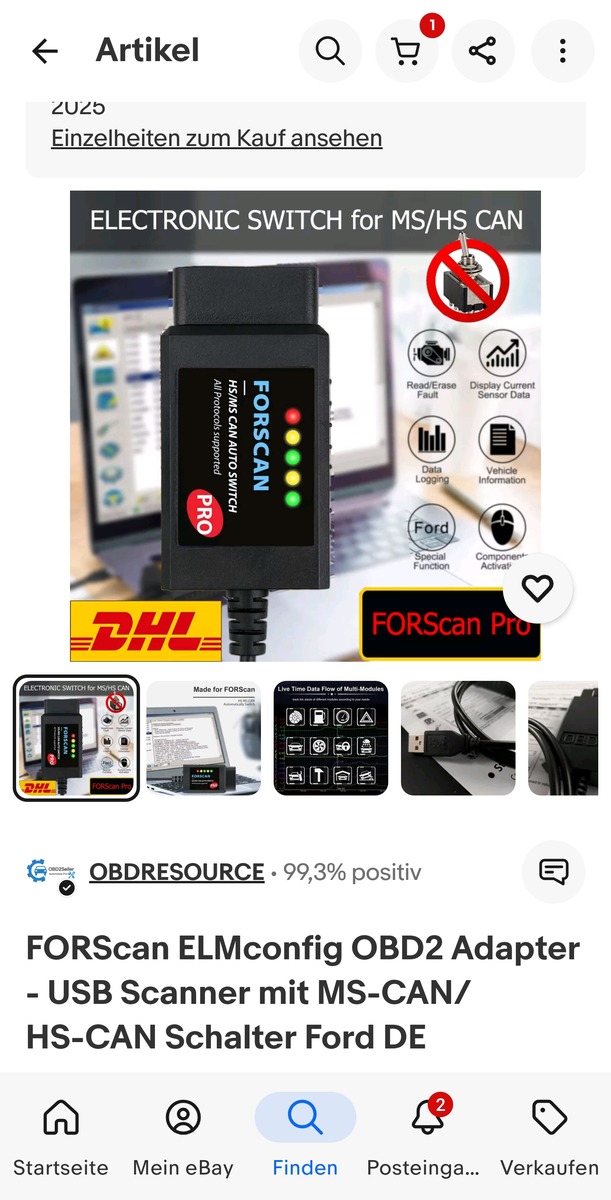Switch to the Startseite tab
Image resolution: width=611 pixels, height=1200 pixels.
61,1136
